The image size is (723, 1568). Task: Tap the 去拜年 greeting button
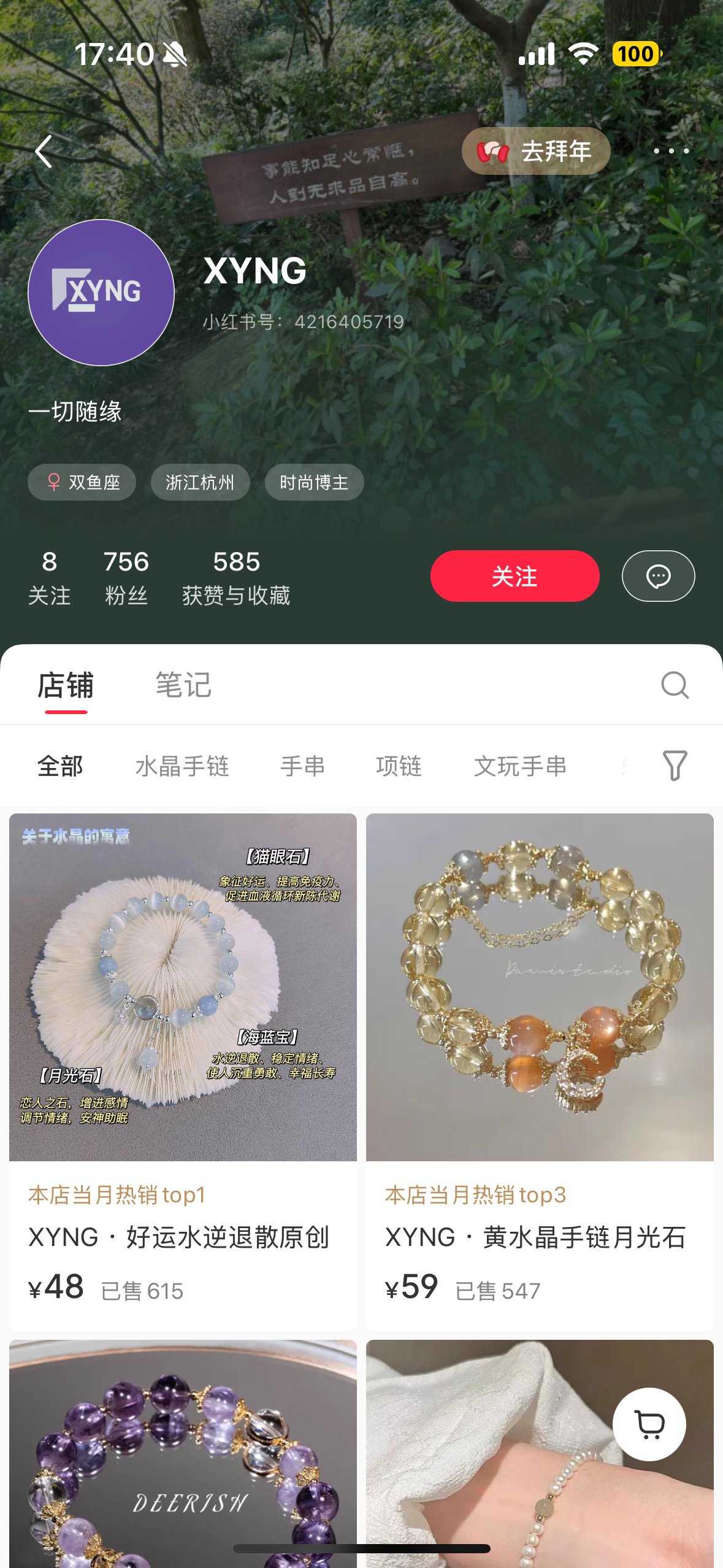536,151
